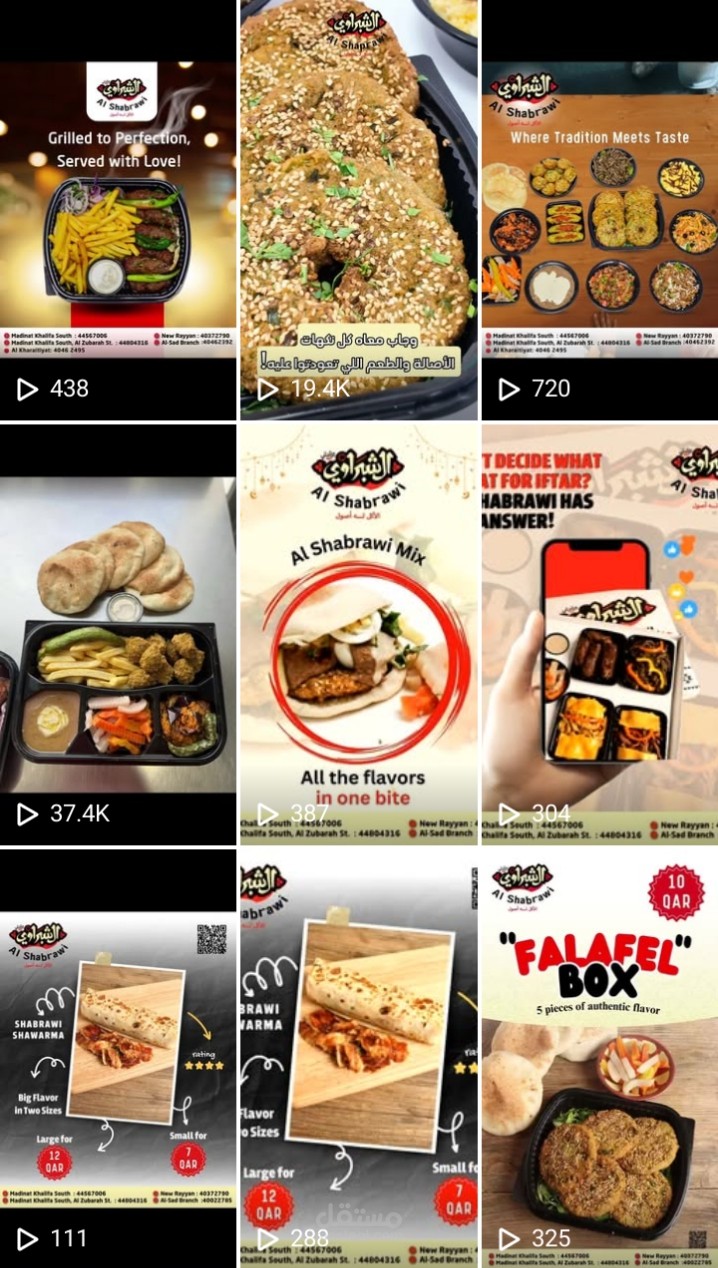Open the Where Tradition Meets Taste video
The image size is (718, 1268).
point(600,210)
